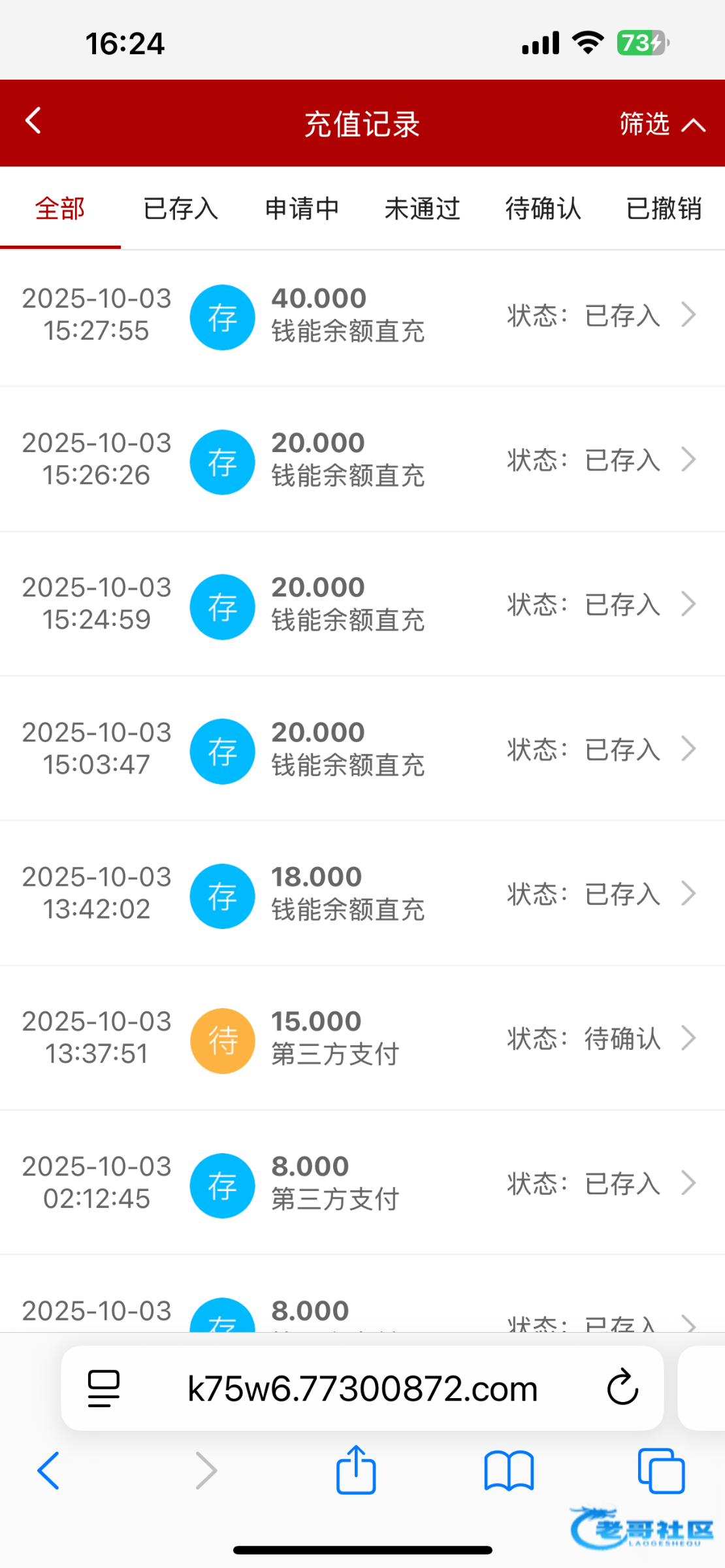View the 20.000 deposit at 15:24:59
The height and width of the screenshot is (1568, 725).
coord(362,604)
